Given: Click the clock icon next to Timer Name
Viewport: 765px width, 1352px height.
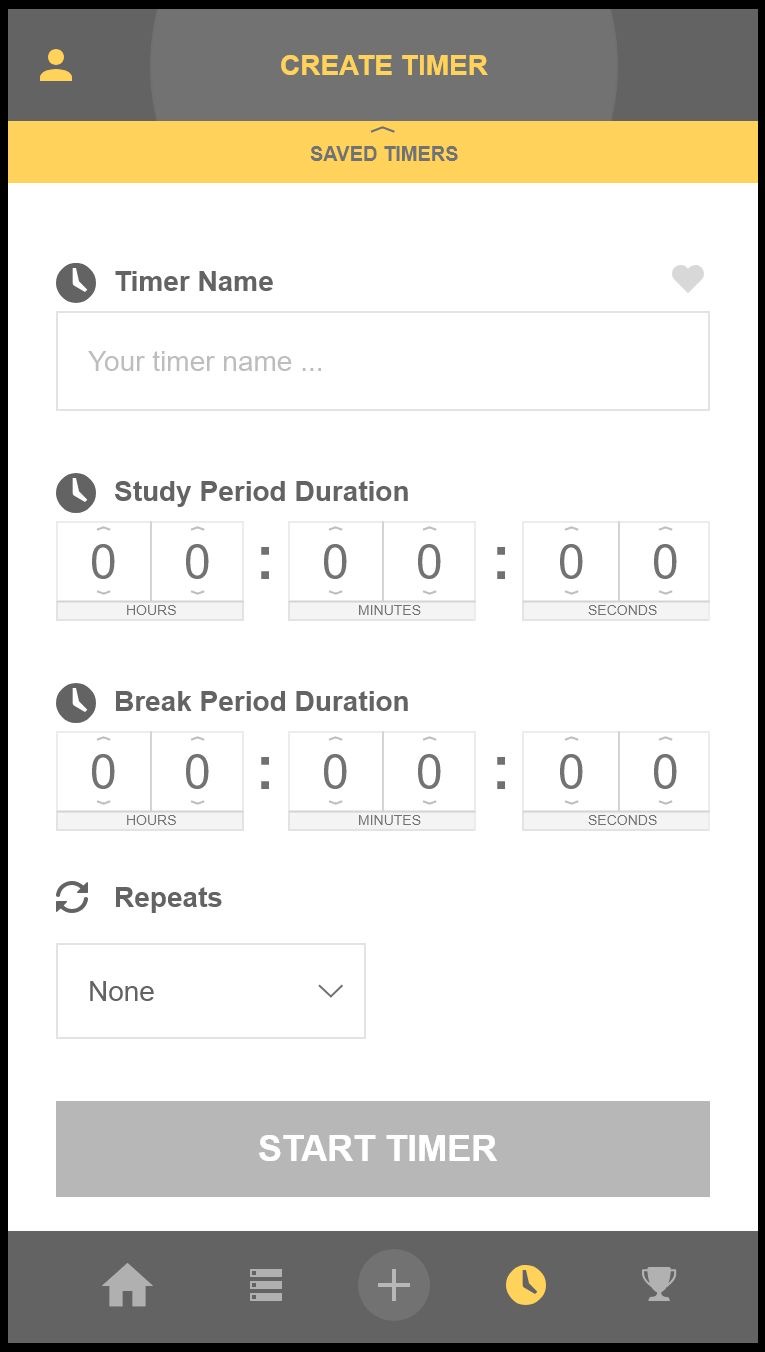Looking at the screenshot, I should tap(74, 282).
